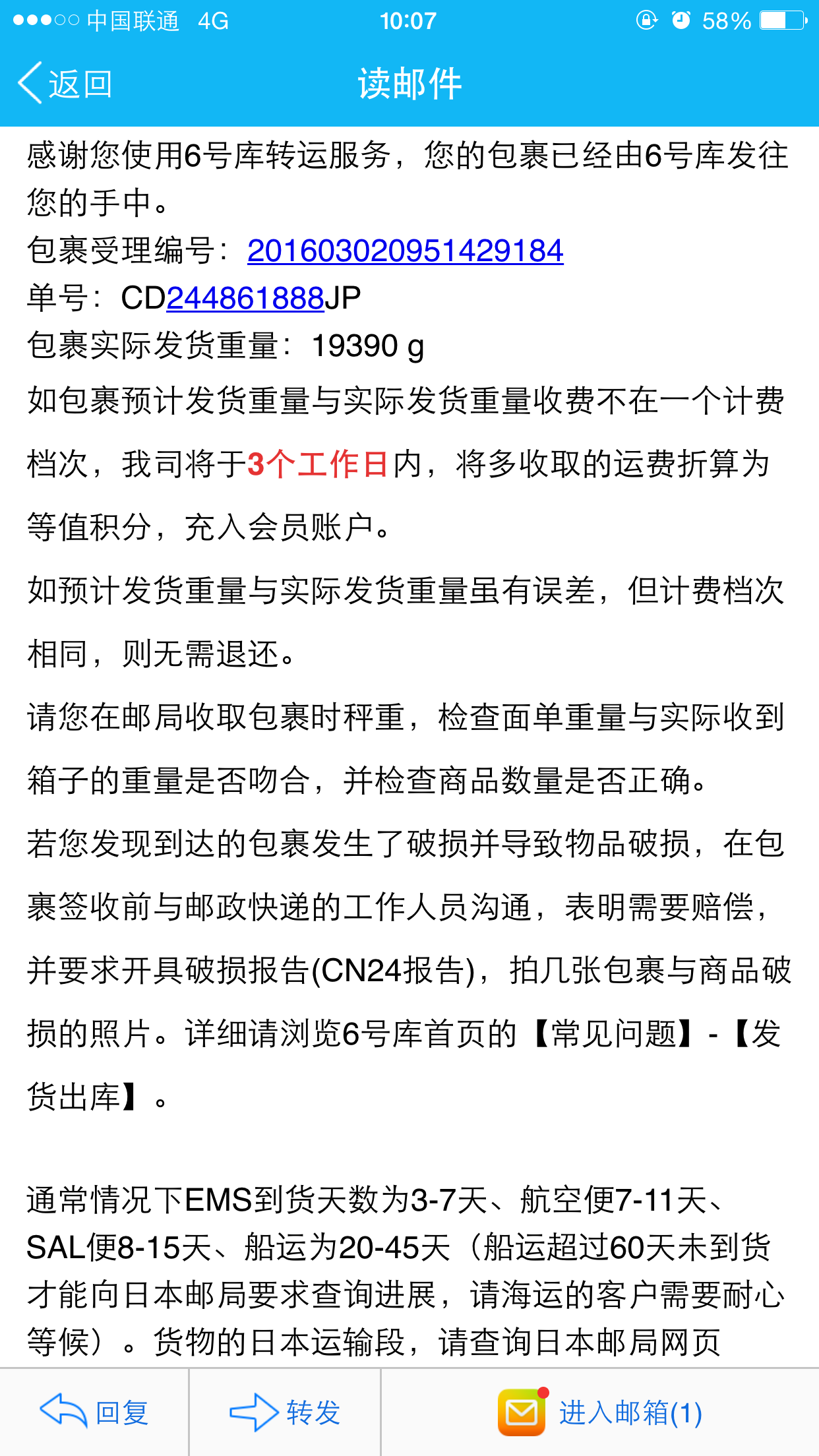
Task: Go back using the 返回 button
Action: click(65, 84)
